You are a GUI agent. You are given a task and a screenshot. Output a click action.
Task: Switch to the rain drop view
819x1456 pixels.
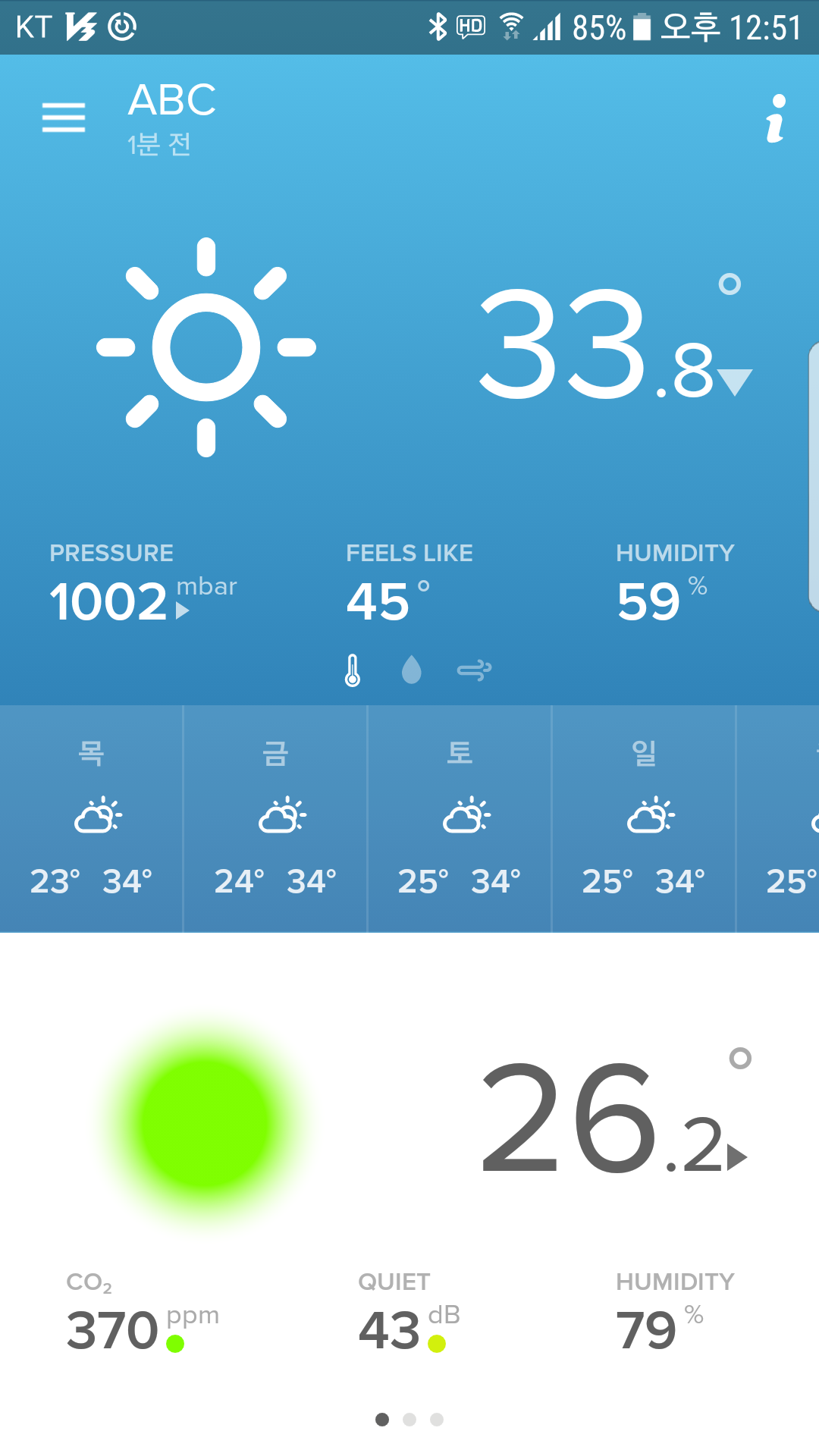[x=411, y=670]
